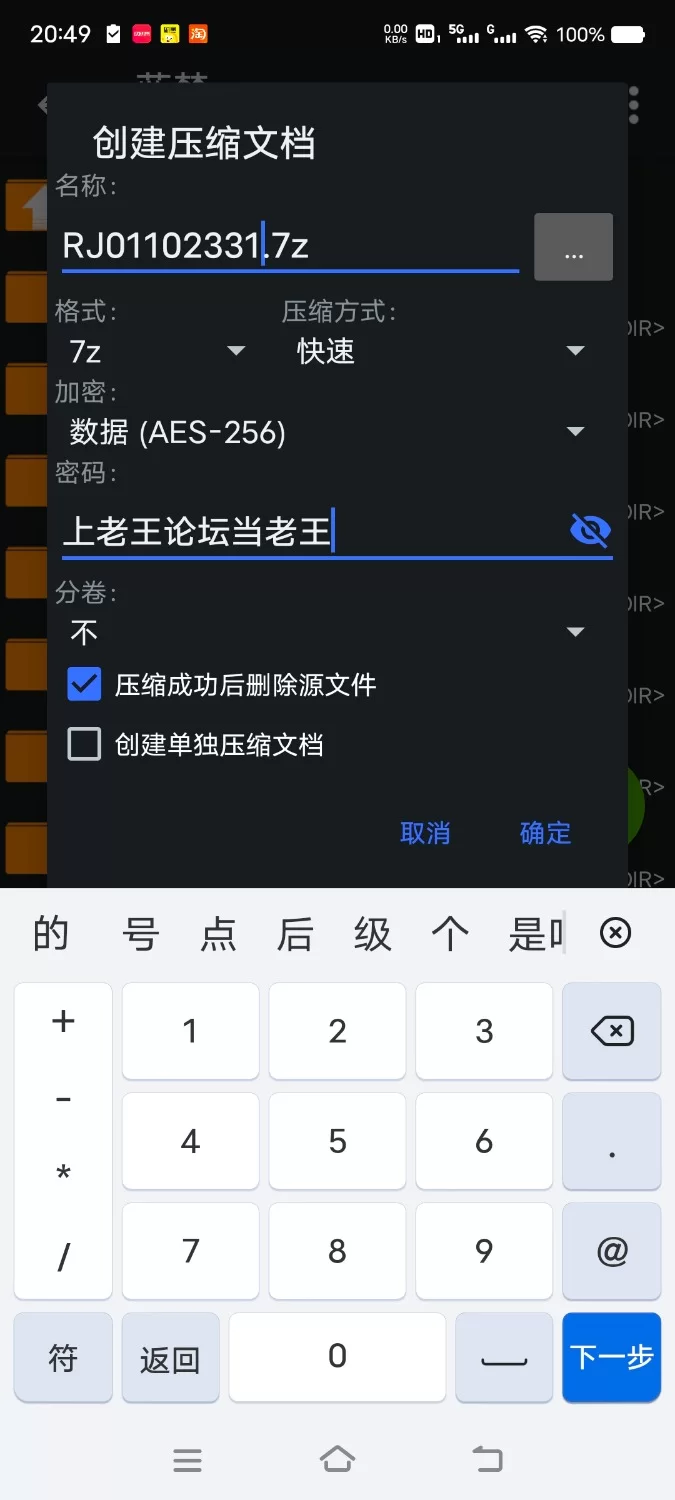Toggle password visibility eye icon
Image resolution: width=675 pixels, height=1500 pixels.
590,530
